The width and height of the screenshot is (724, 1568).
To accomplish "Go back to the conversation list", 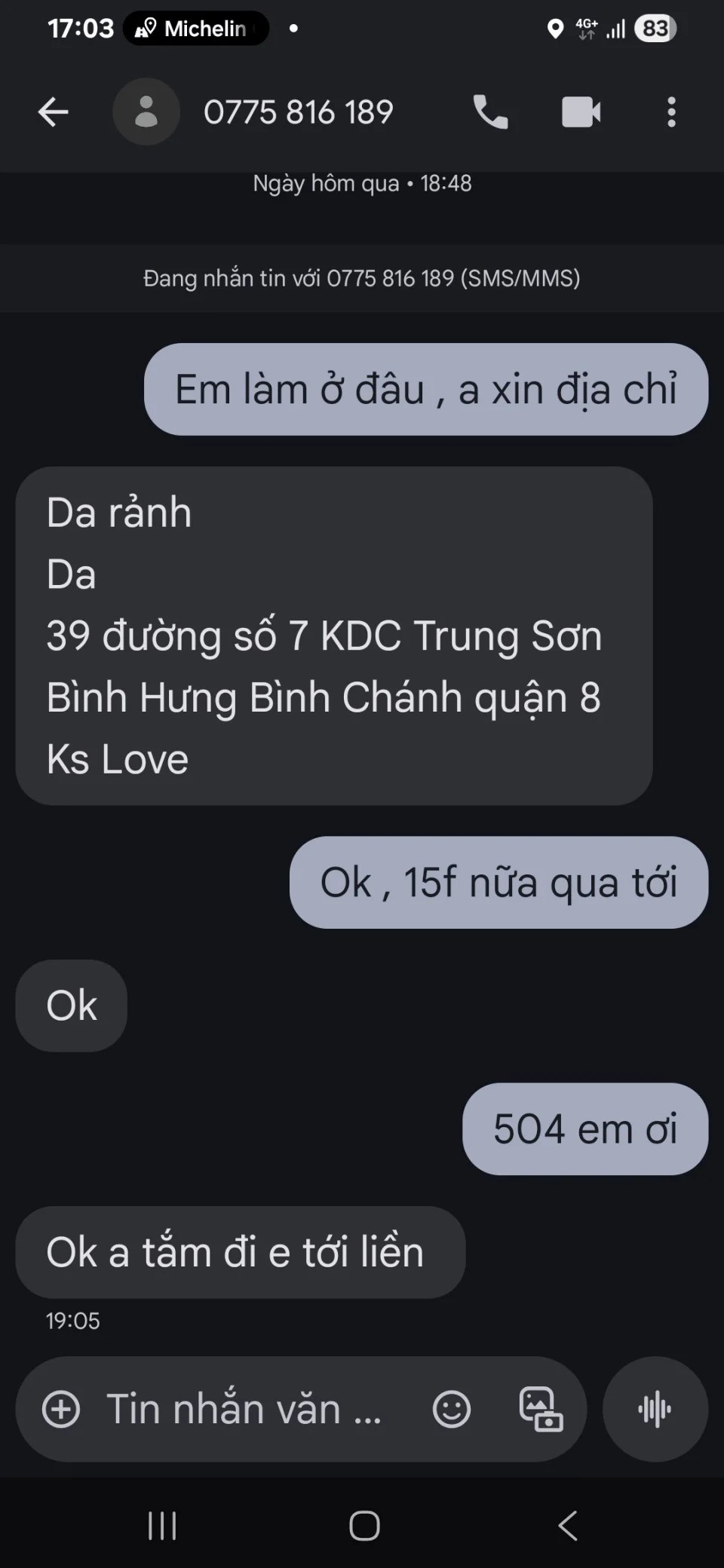I will pos(53,112).
